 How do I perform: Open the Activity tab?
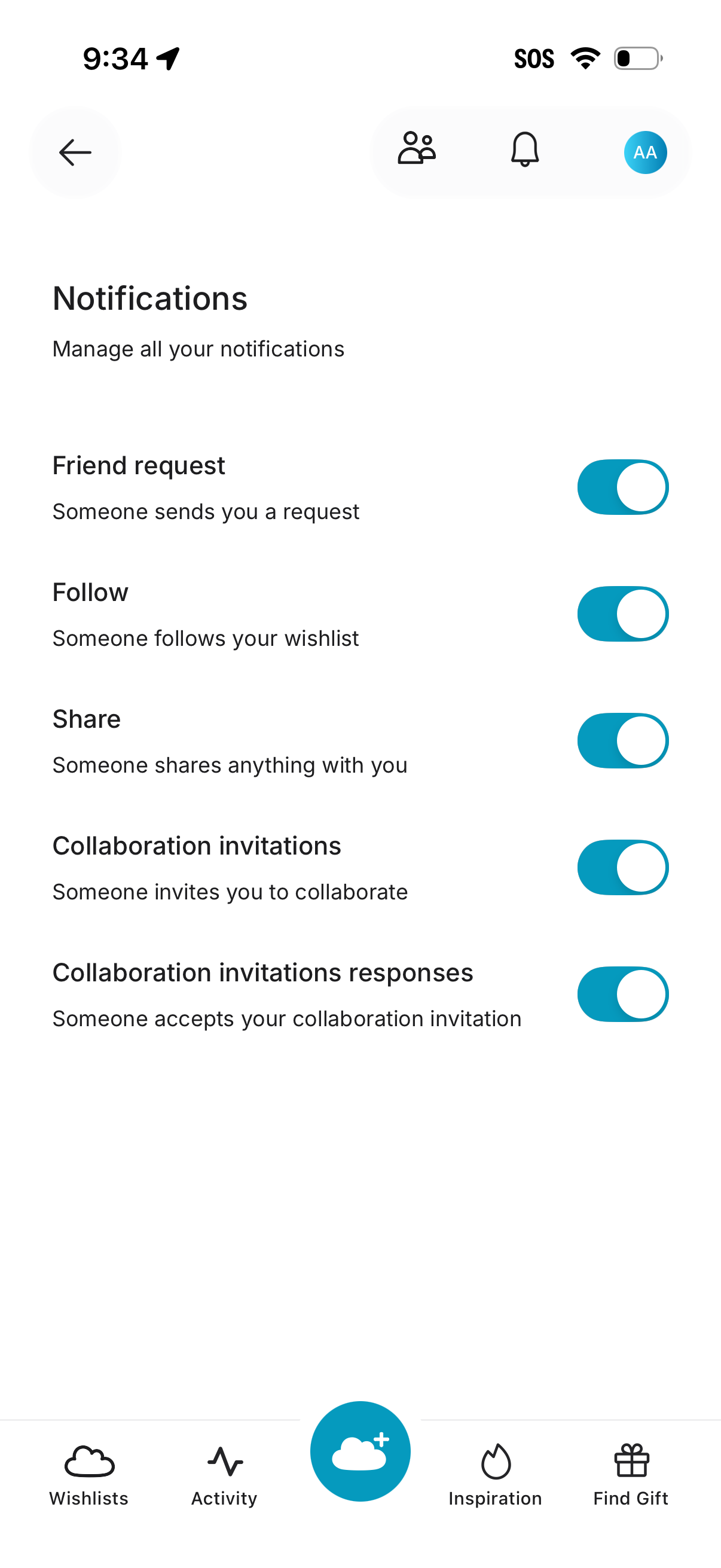point(225,1474)
